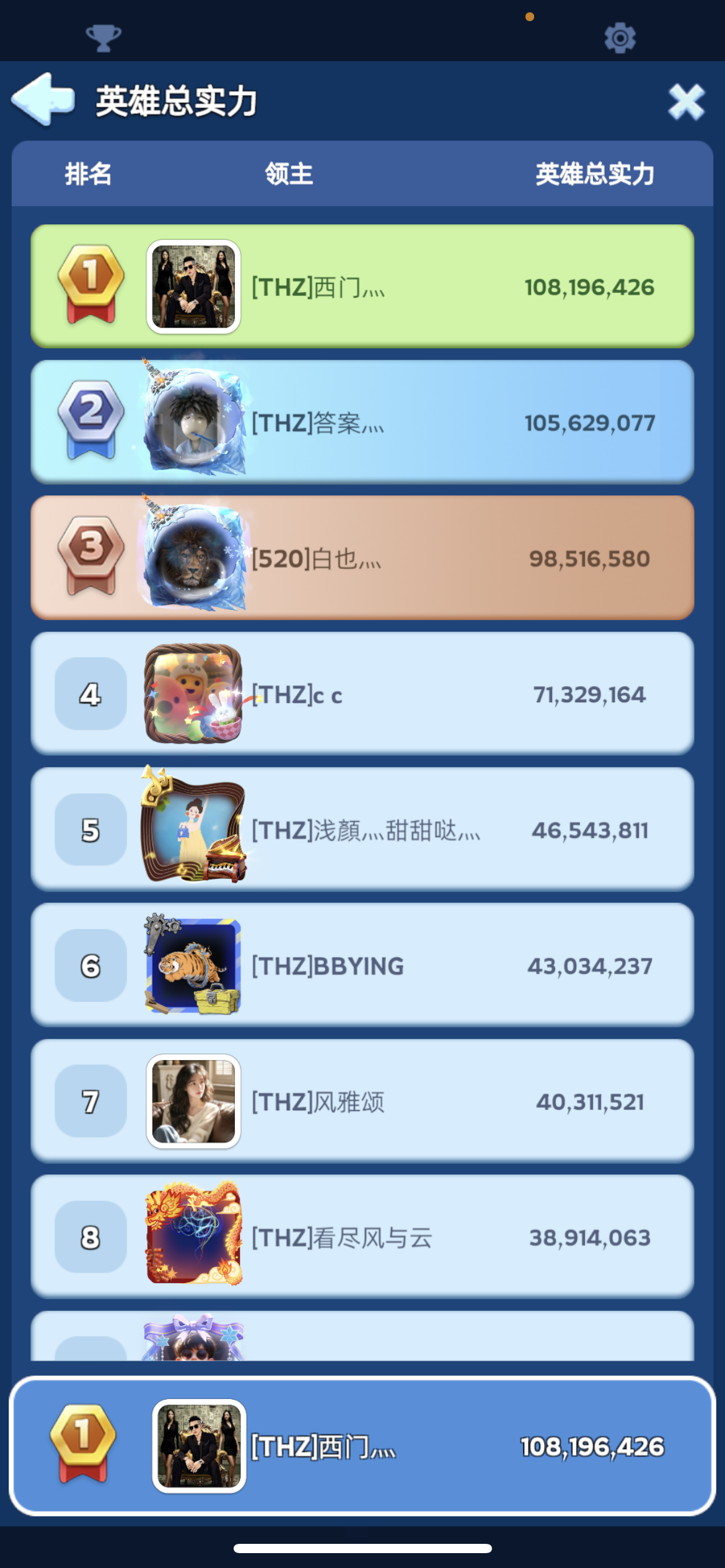The image size is (725, 1568).
Task: Open rank 1 player [THZ]西门 in the list
Action: [362, 286]
